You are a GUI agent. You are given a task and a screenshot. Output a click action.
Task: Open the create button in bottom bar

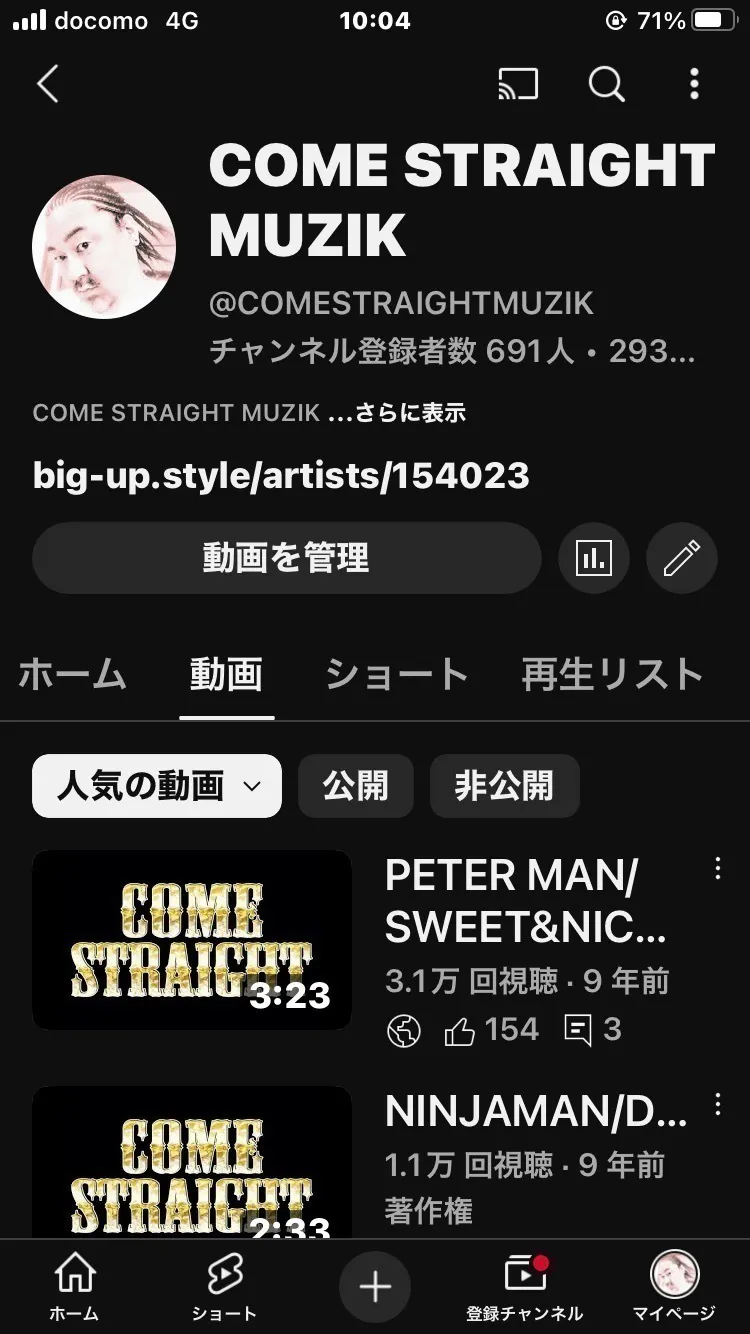pos(374,1284)
